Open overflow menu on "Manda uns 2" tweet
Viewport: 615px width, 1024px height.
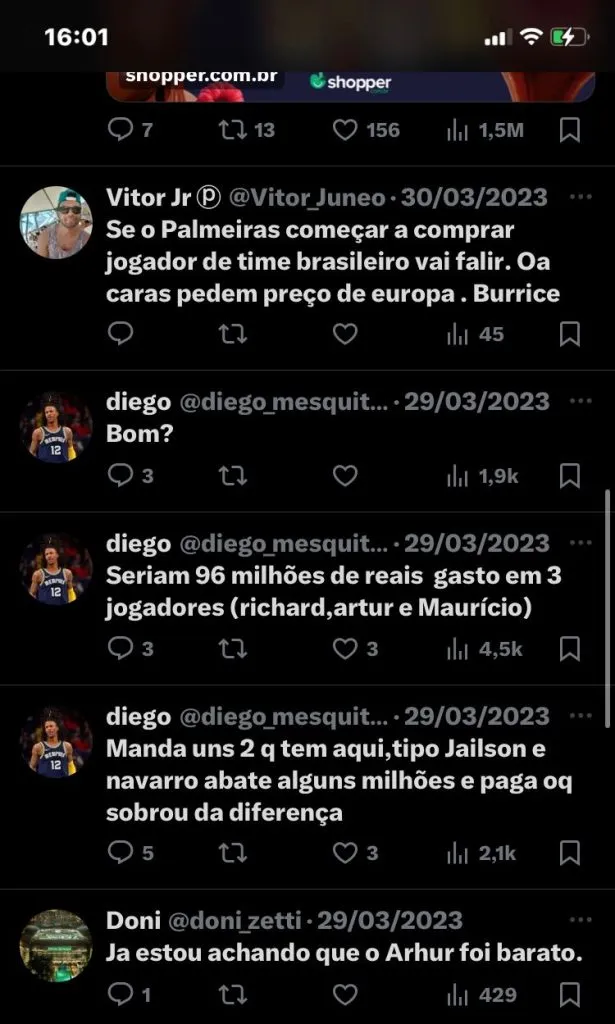579,717
